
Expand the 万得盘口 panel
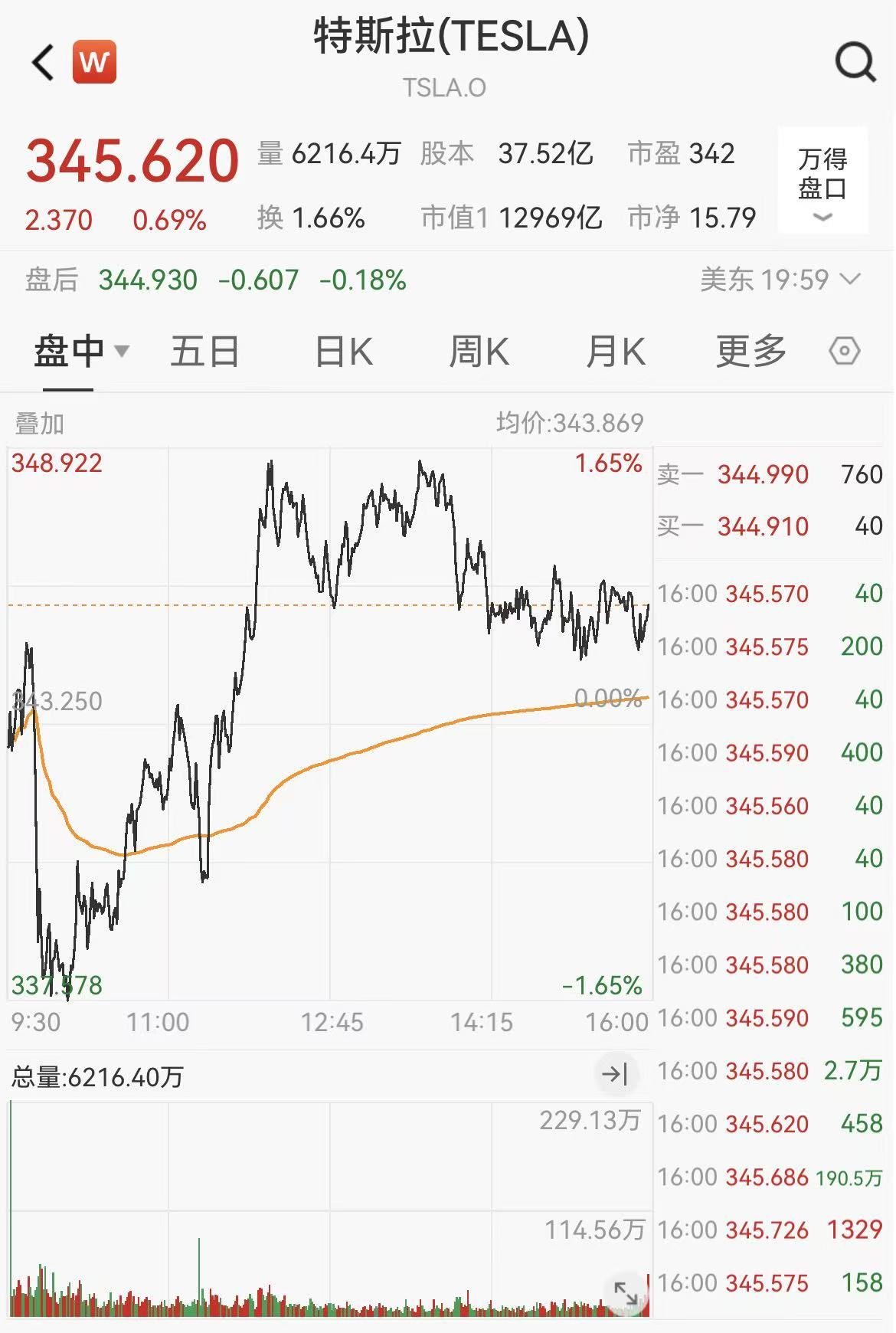pyautogui.click(x=822, y=181)
